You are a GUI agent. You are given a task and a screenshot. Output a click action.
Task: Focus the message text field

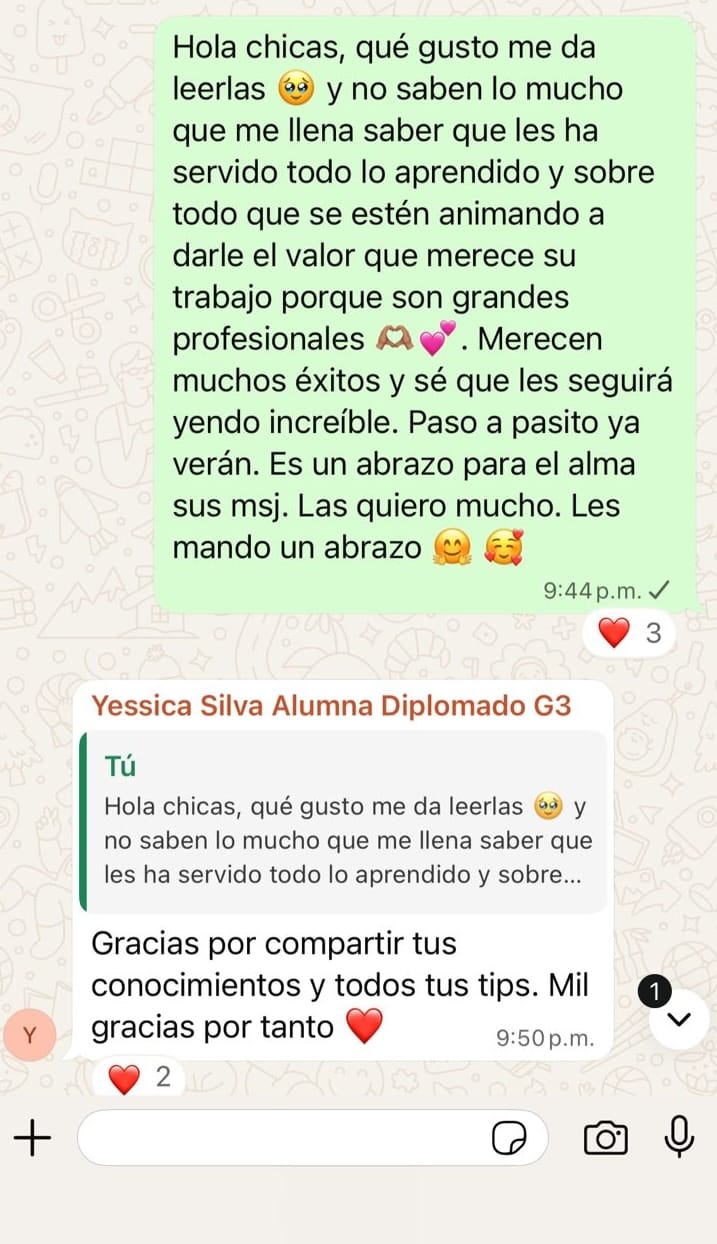pyautogui.click(x=280, y=1137)
